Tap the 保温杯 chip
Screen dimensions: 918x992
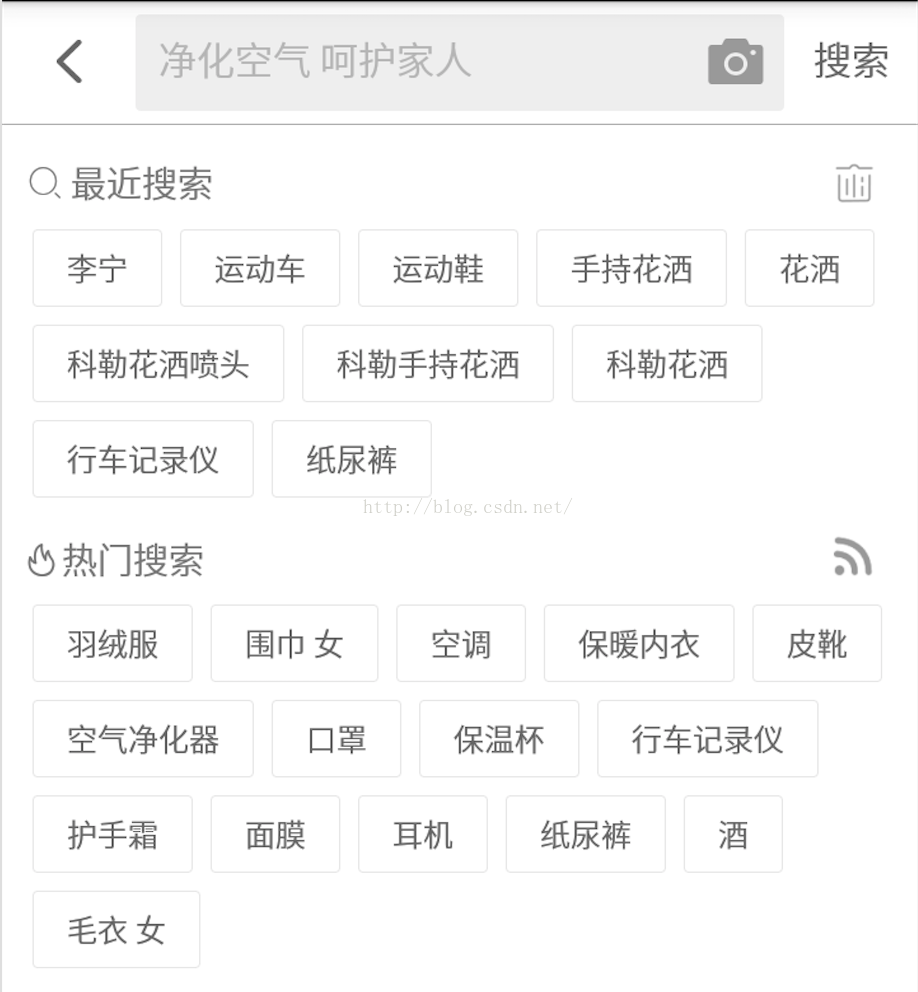499,740
